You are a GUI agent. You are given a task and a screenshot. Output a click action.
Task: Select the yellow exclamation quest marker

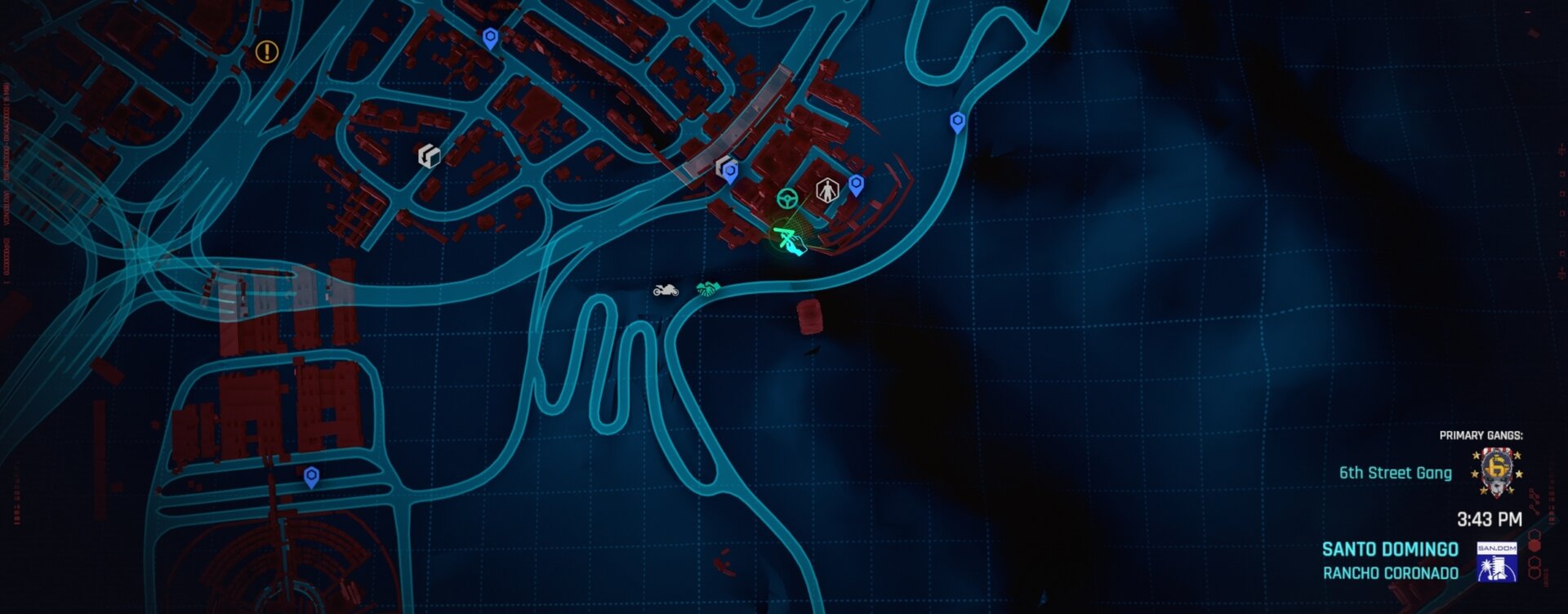(266, 52)
